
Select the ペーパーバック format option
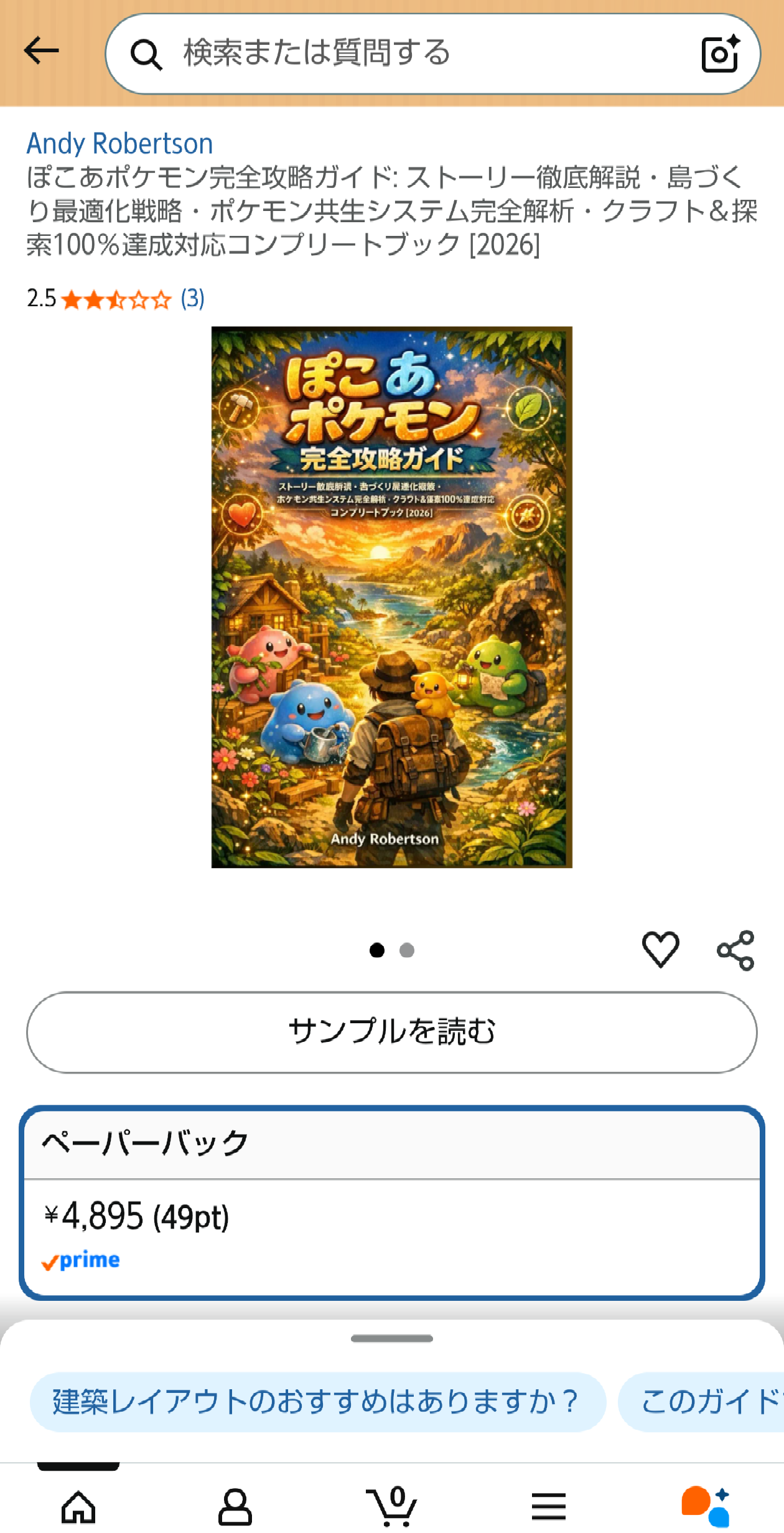pos(391,1203)
